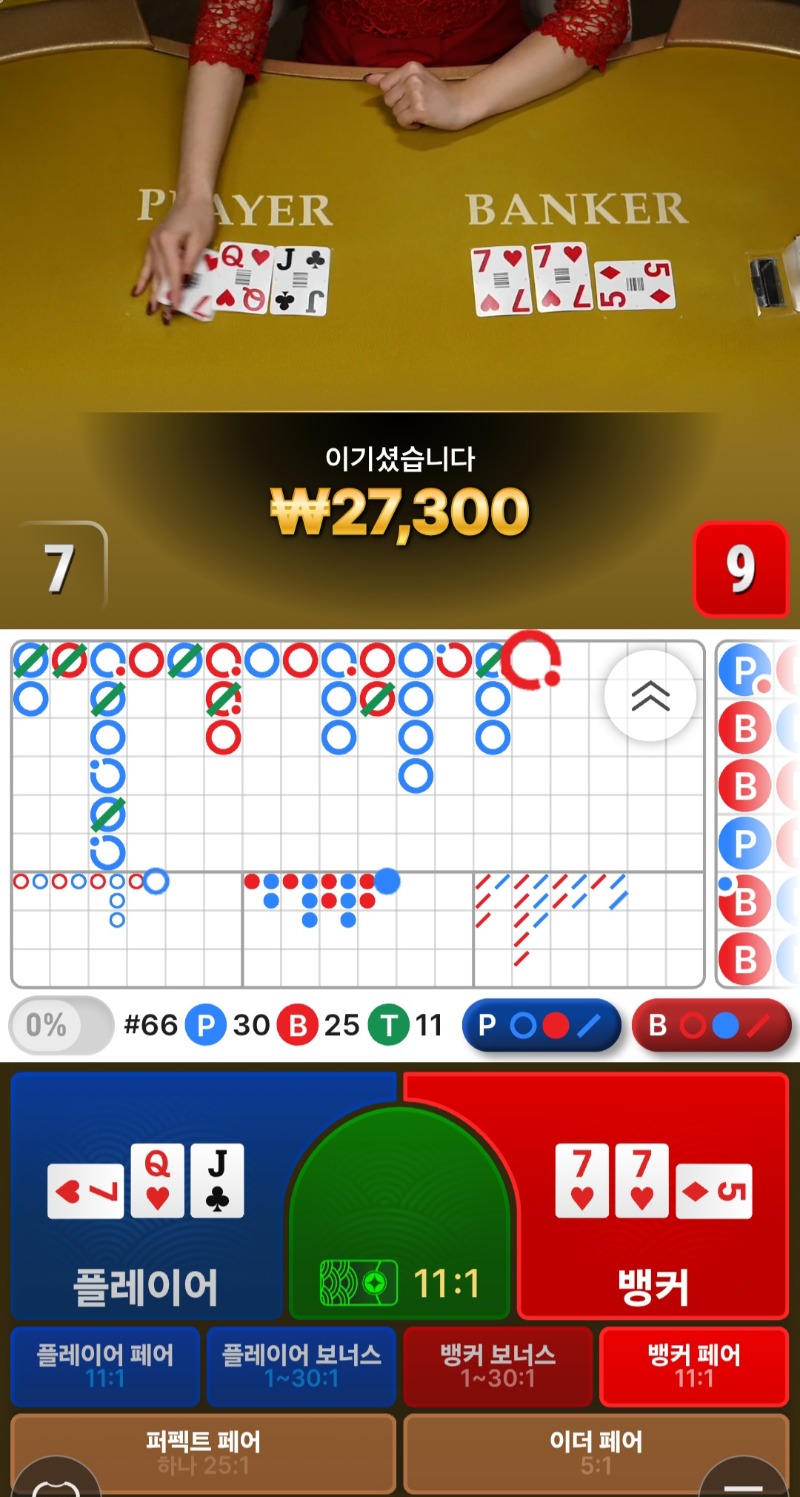The height and width of the screenshot is (1497, 800).
Task: Select the 플레이어 보너스 side bet
Action: point(301,1366)
